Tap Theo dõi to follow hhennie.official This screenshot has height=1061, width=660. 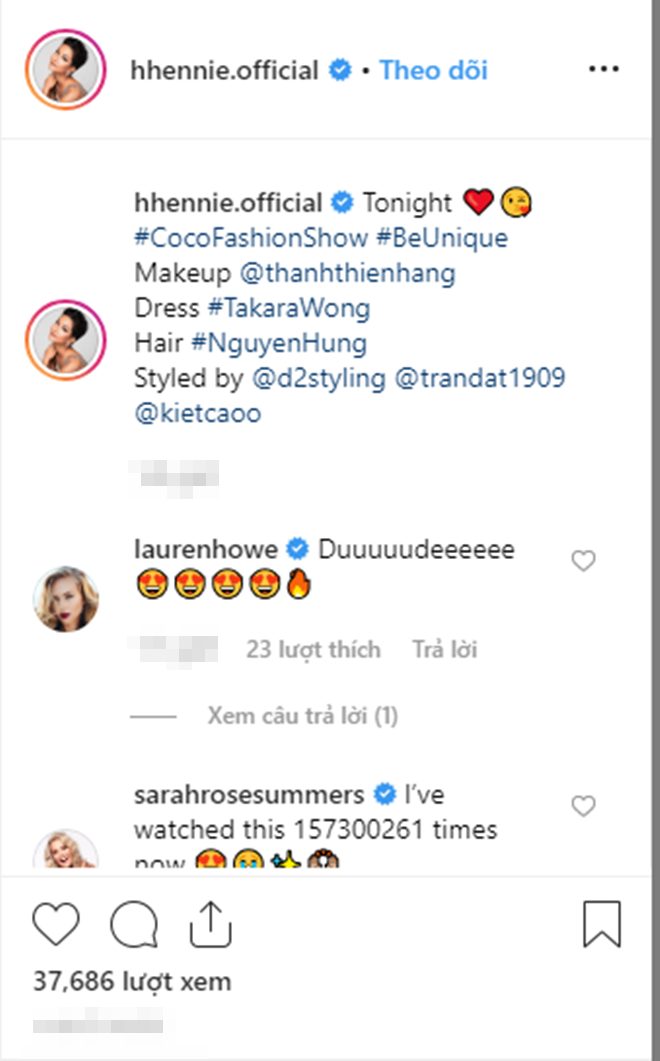(433, 70)
